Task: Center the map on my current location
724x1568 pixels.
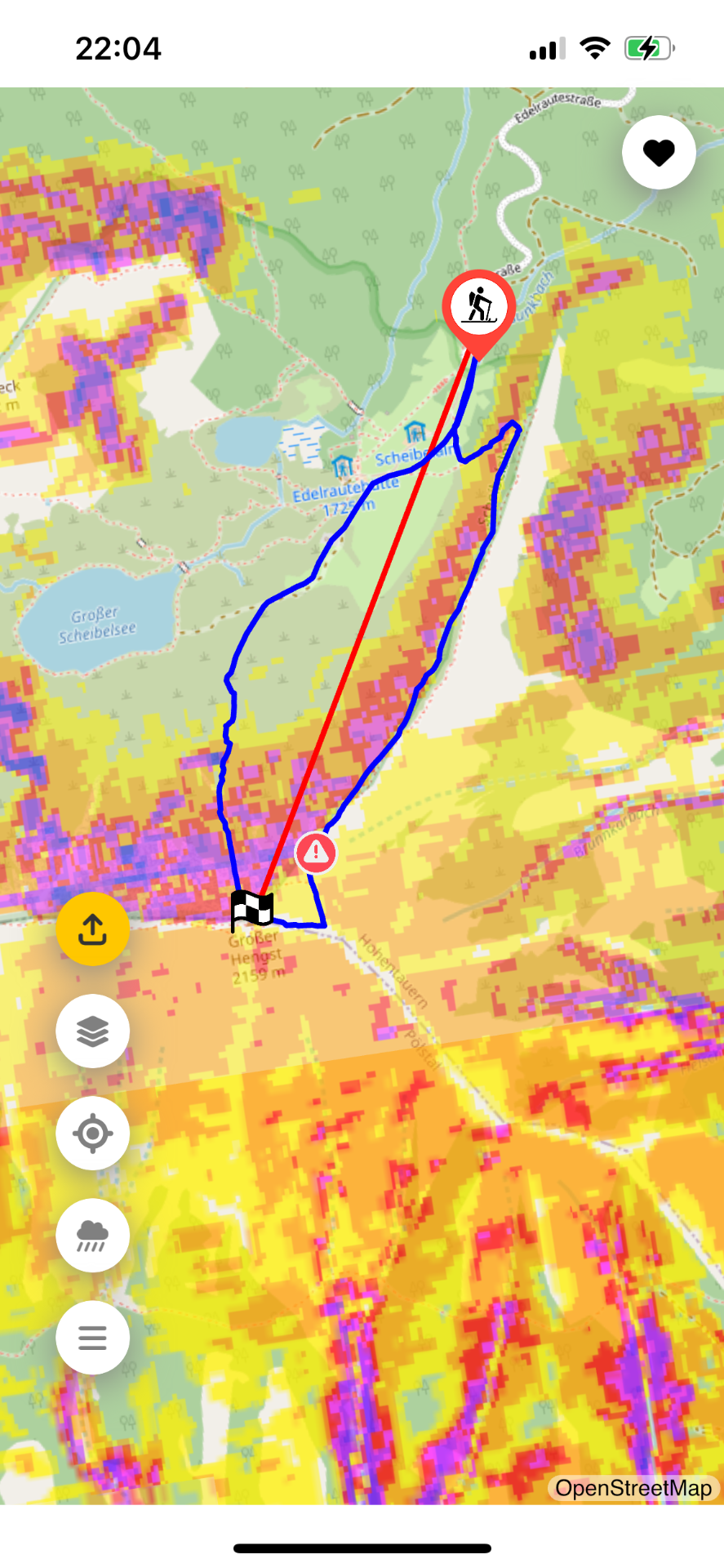Action: click(x=93, y=1133)
